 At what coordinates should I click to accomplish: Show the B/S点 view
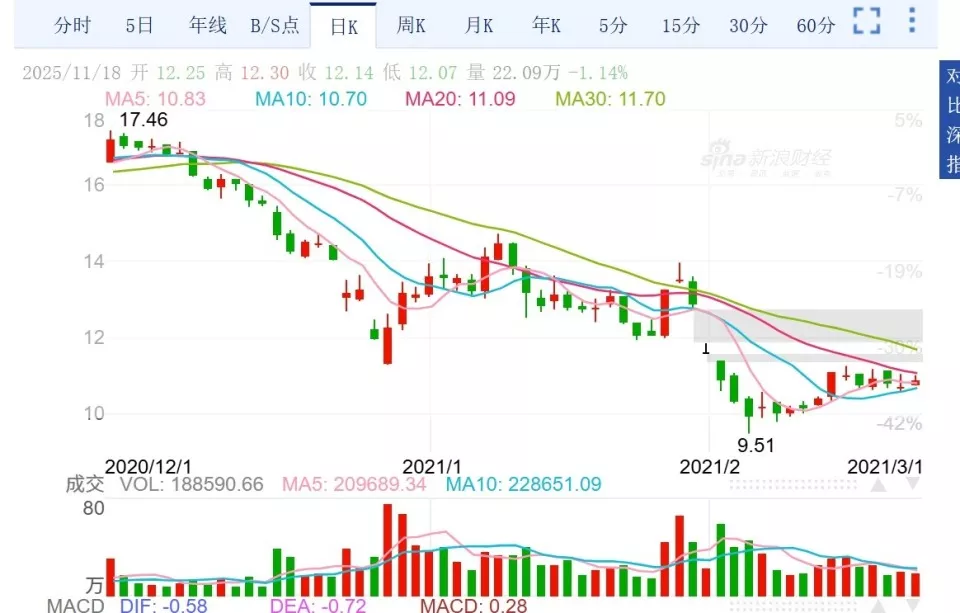[x=274, y=26]
